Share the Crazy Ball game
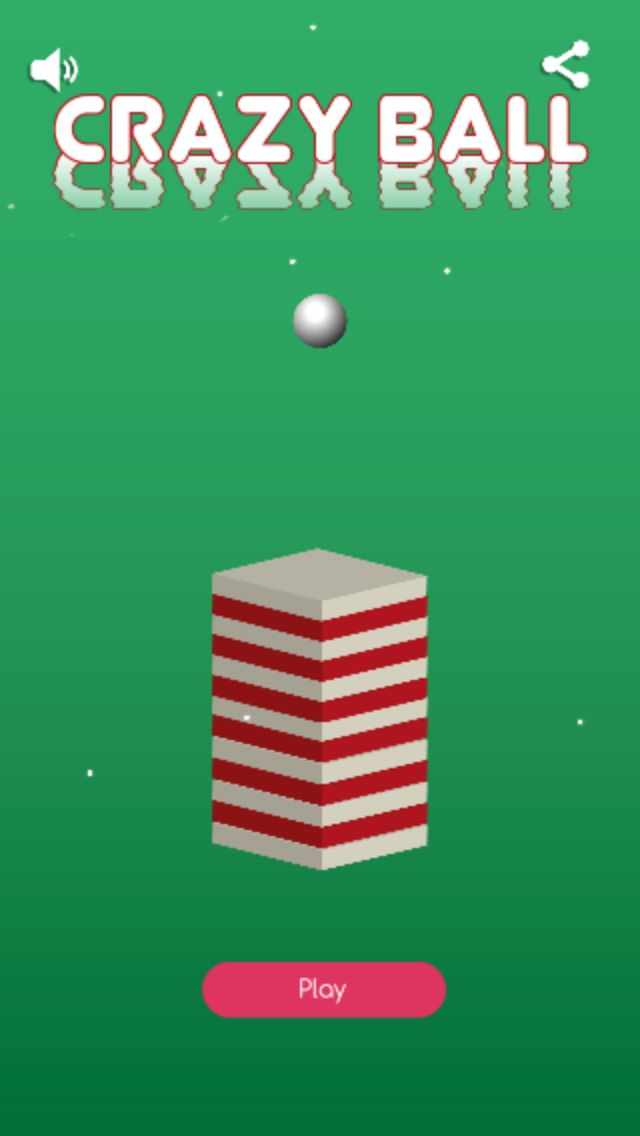640x1136 pixels. [x=566, y=65]
